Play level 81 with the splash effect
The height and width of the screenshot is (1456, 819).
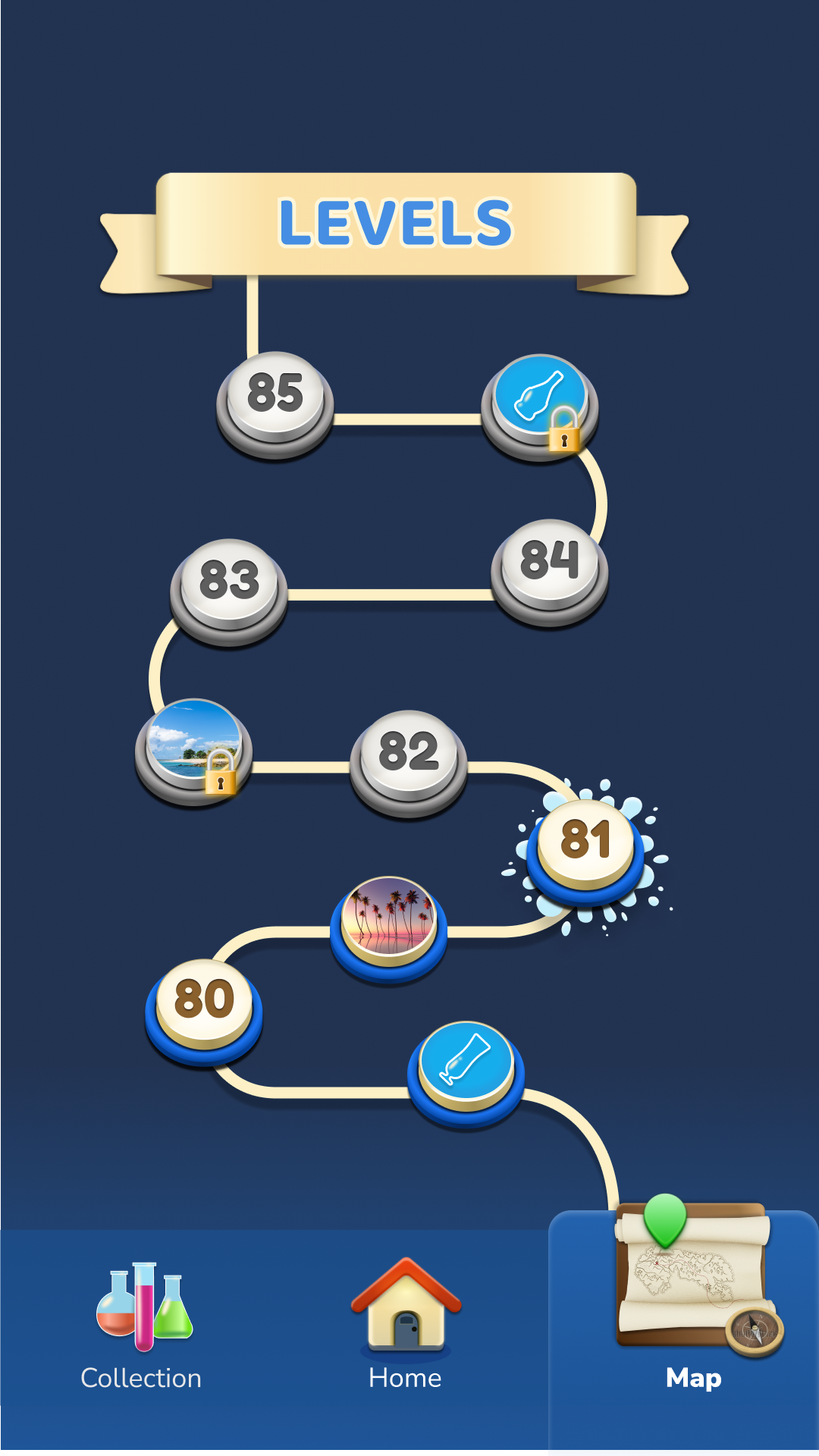tap(585, 842)
